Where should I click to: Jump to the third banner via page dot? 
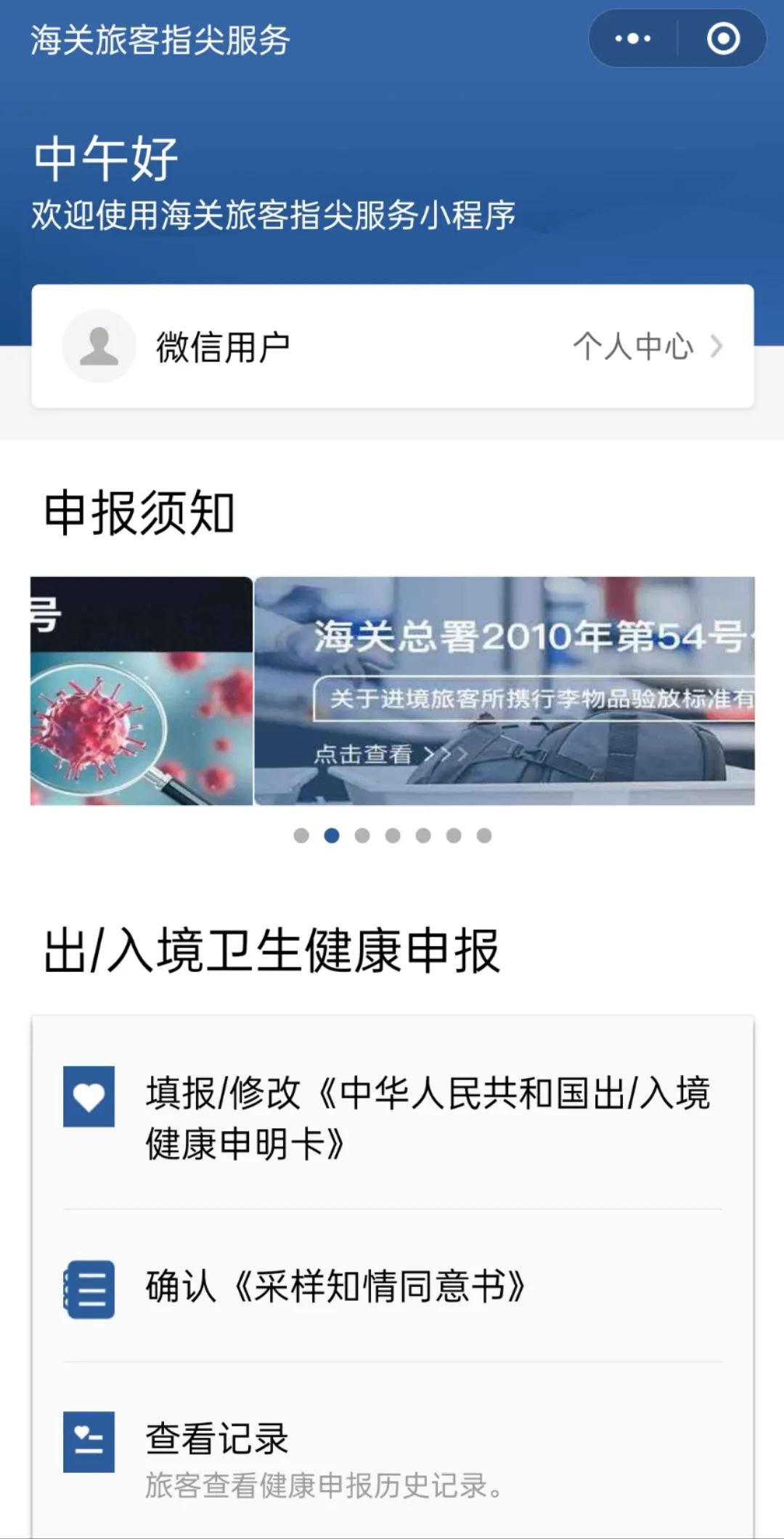pos(362,836)
